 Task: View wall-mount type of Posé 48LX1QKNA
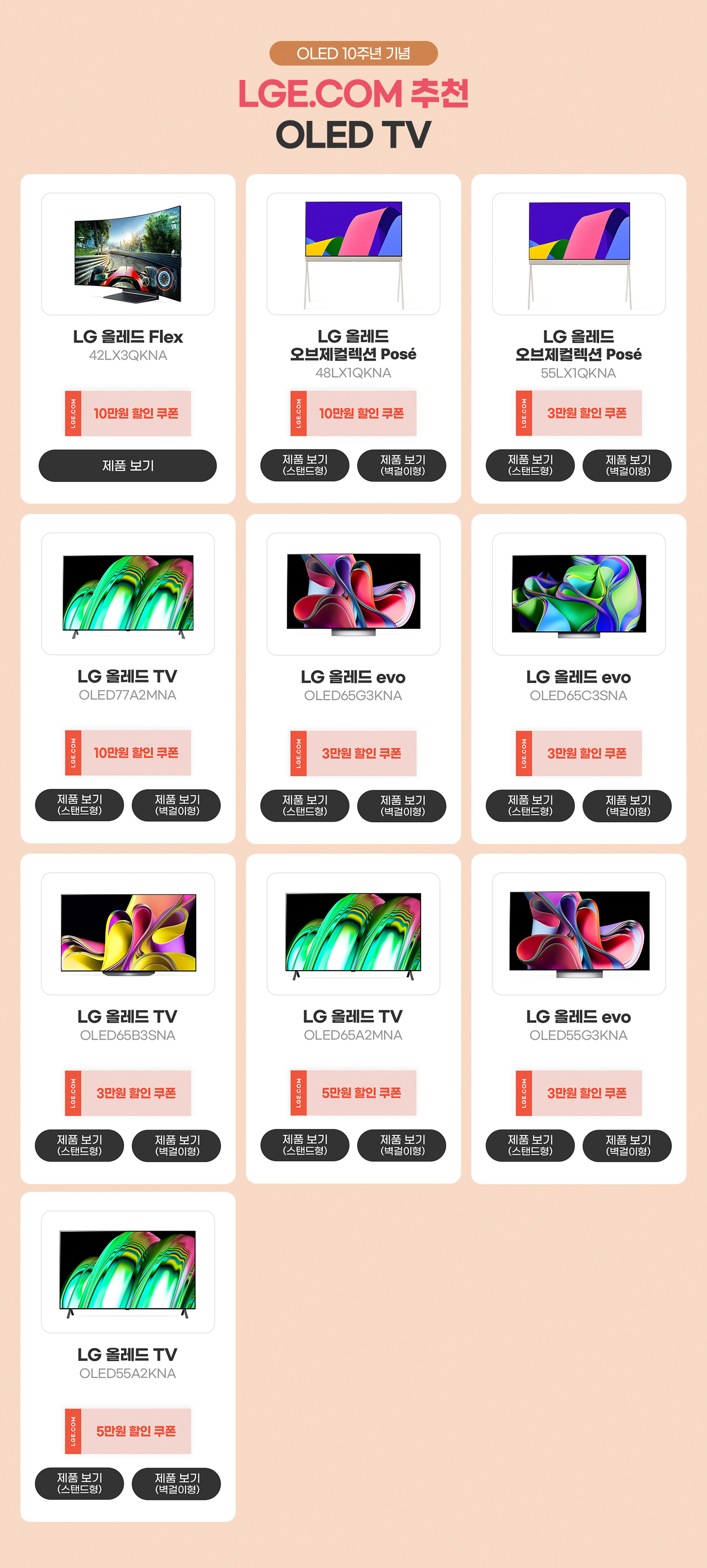(x=402, y=466)
